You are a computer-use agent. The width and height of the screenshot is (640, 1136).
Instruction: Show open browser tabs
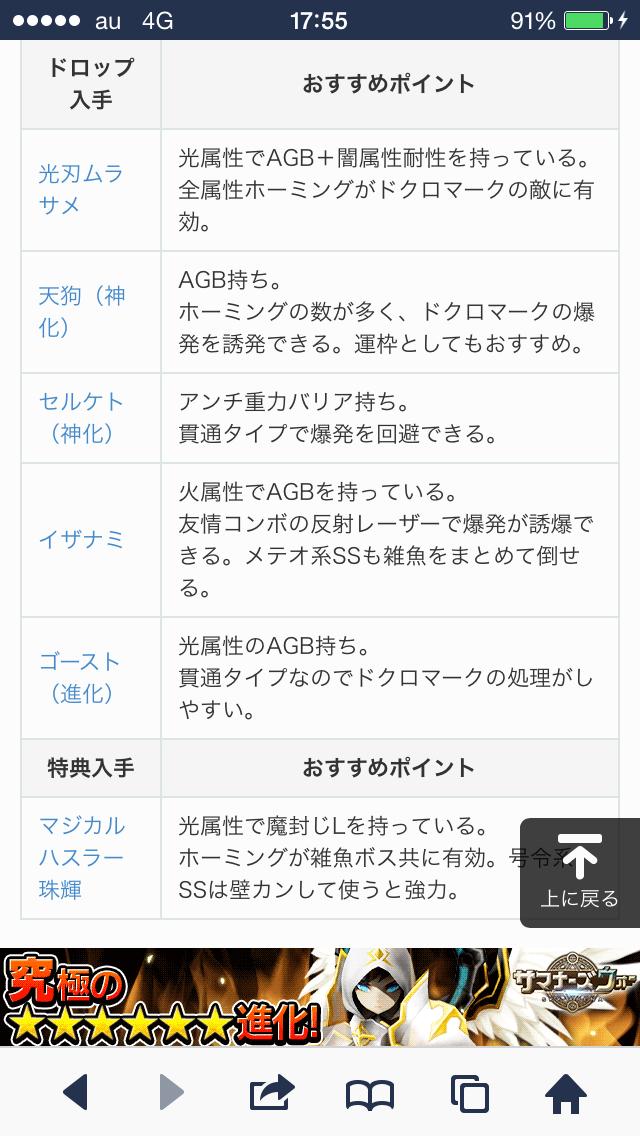pyautogui.click(x=468, y=1092)
